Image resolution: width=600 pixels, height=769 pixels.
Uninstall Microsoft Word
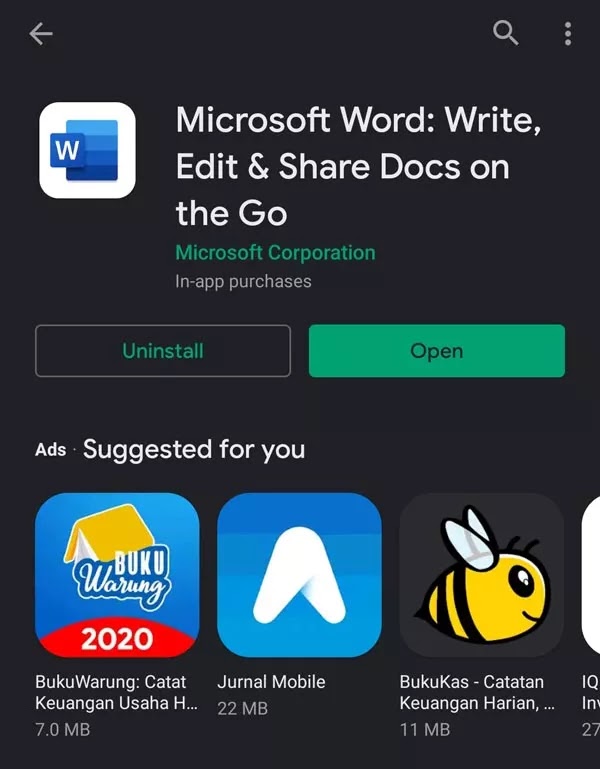[x=163, y=351]
